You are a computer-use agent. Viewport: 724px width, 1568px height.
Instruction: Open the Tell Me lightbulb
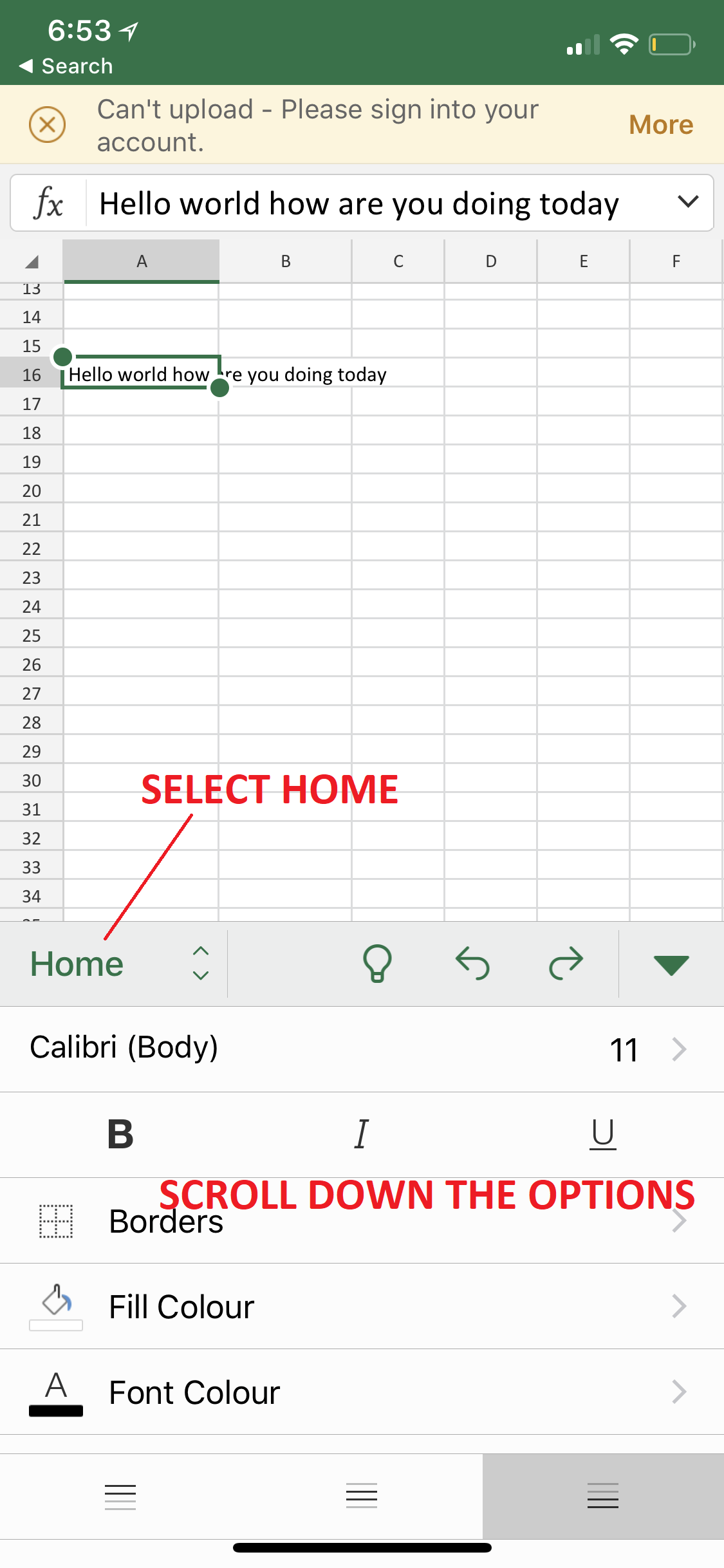377,964
